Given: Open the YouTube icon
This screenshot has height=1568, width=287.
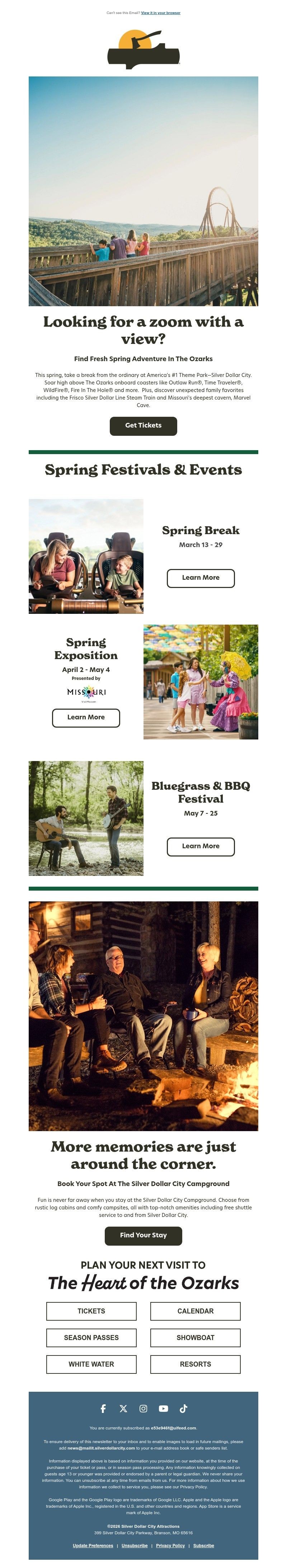Looking at the screenshot, I should [164, 1409].
